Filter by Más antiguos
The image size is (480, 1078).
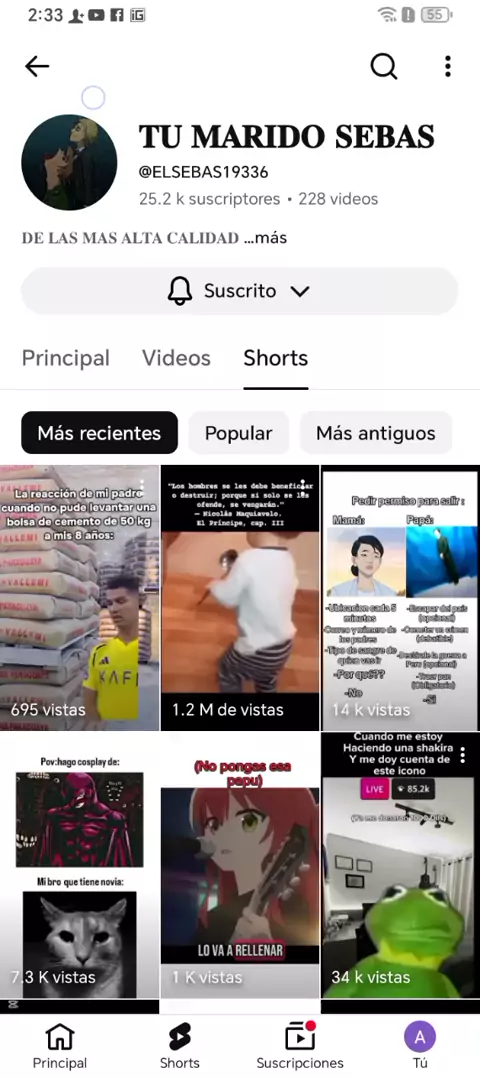coord(375,433)
